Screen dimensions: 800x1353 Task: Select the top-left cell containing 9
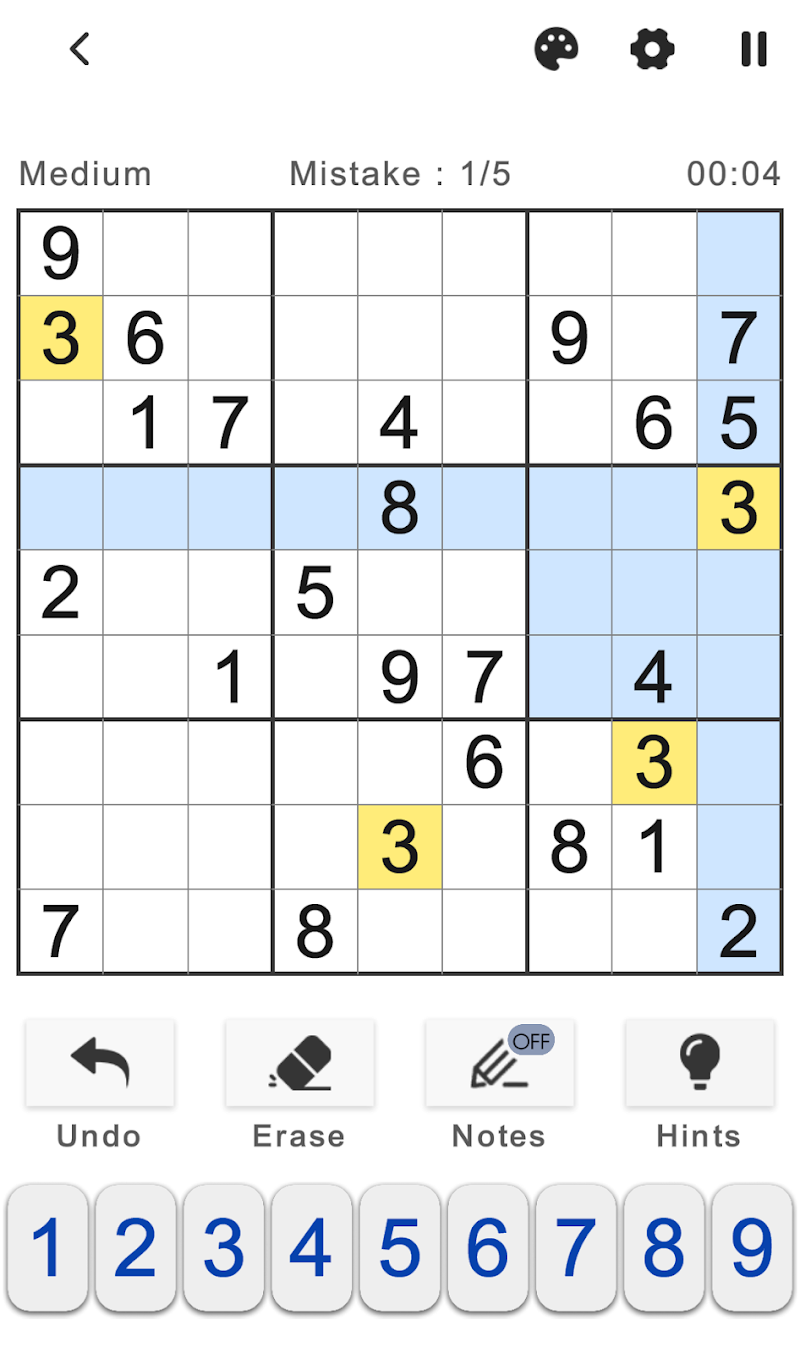pos(61,254)
